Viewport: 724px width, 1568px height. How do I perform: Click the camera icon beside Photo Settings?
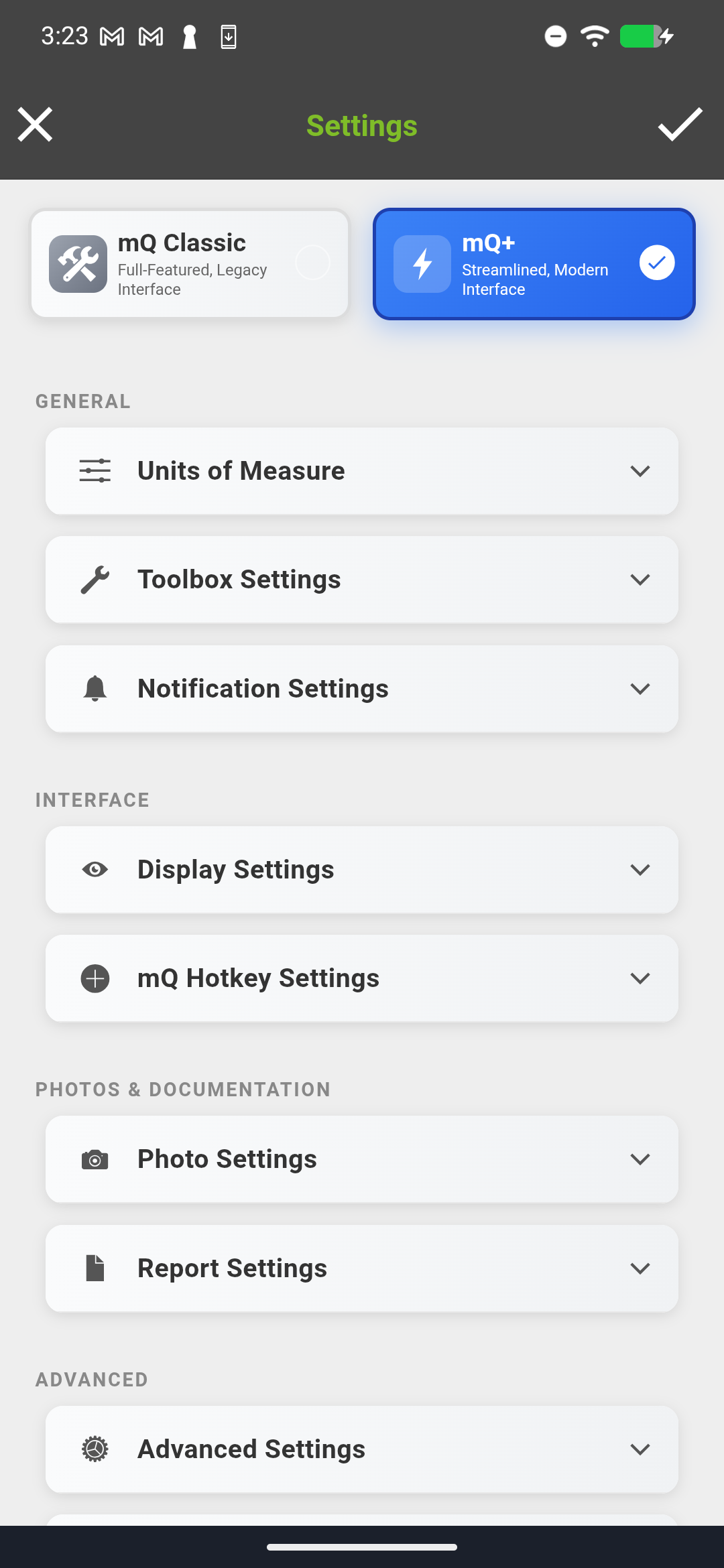tap(95, 1159)
